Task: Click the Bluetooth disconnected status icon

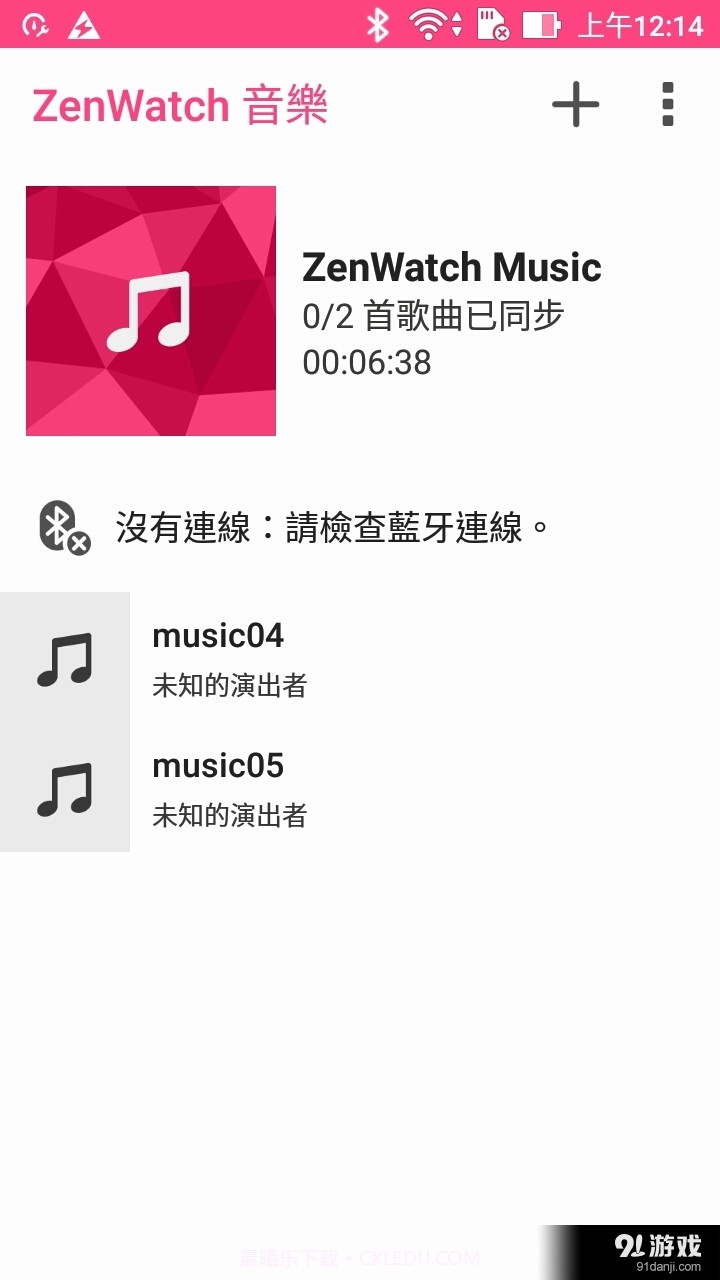Action: click(58, 526)
